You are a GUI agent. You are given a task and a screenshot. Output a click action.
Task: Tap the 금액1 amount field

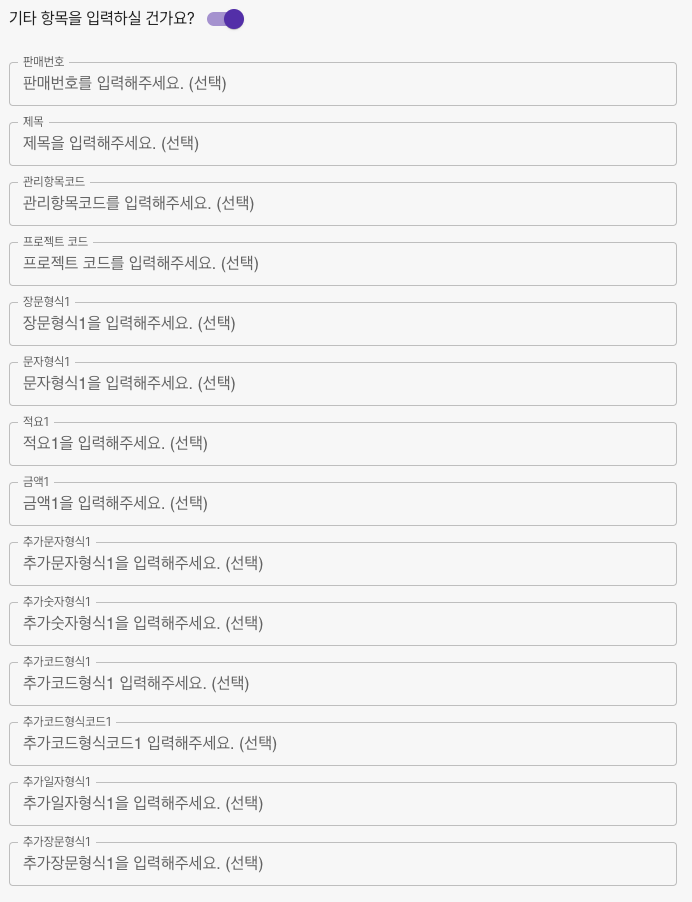(x=343, y=504)
